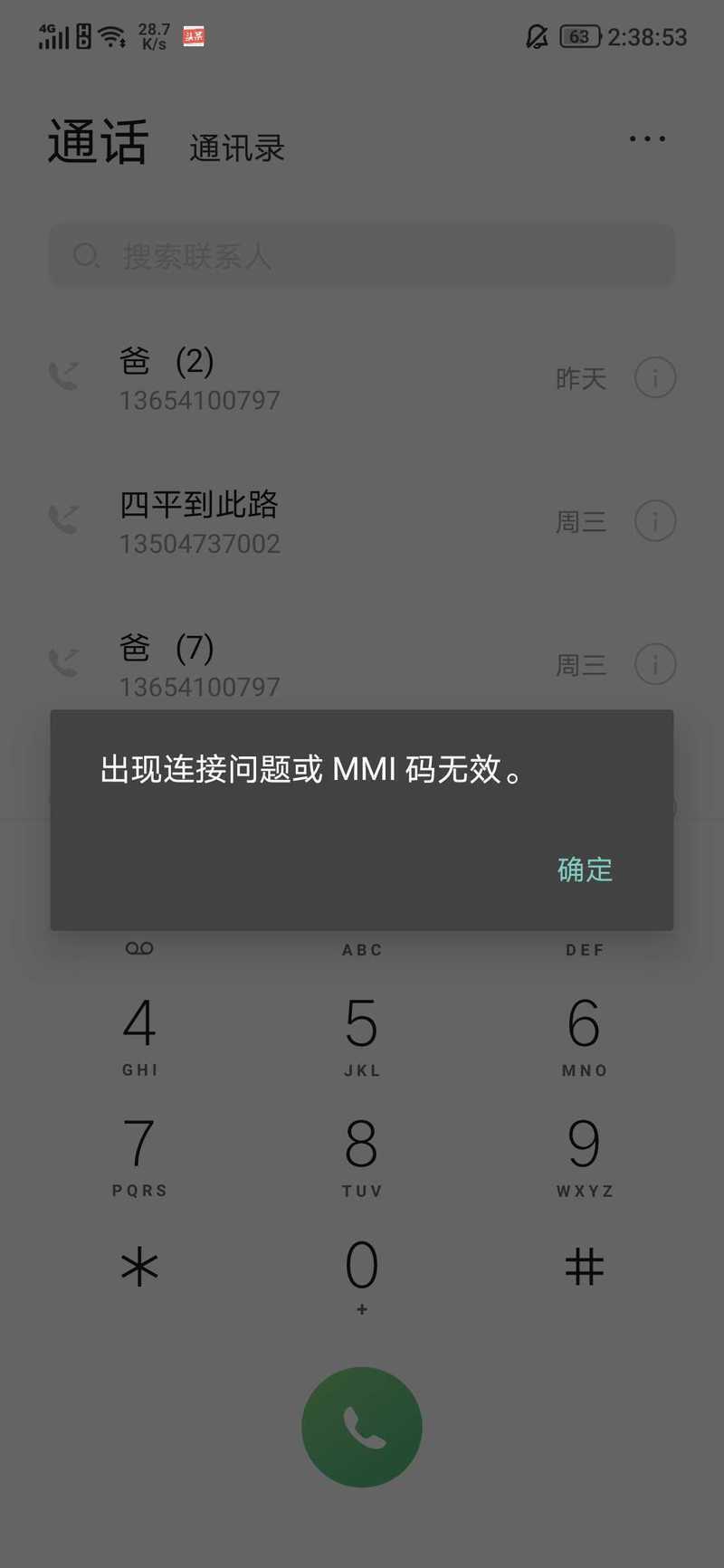Enter the star key on dialpad
The width and height of the screenshot is (724, 1568).
coord(139,1266)
